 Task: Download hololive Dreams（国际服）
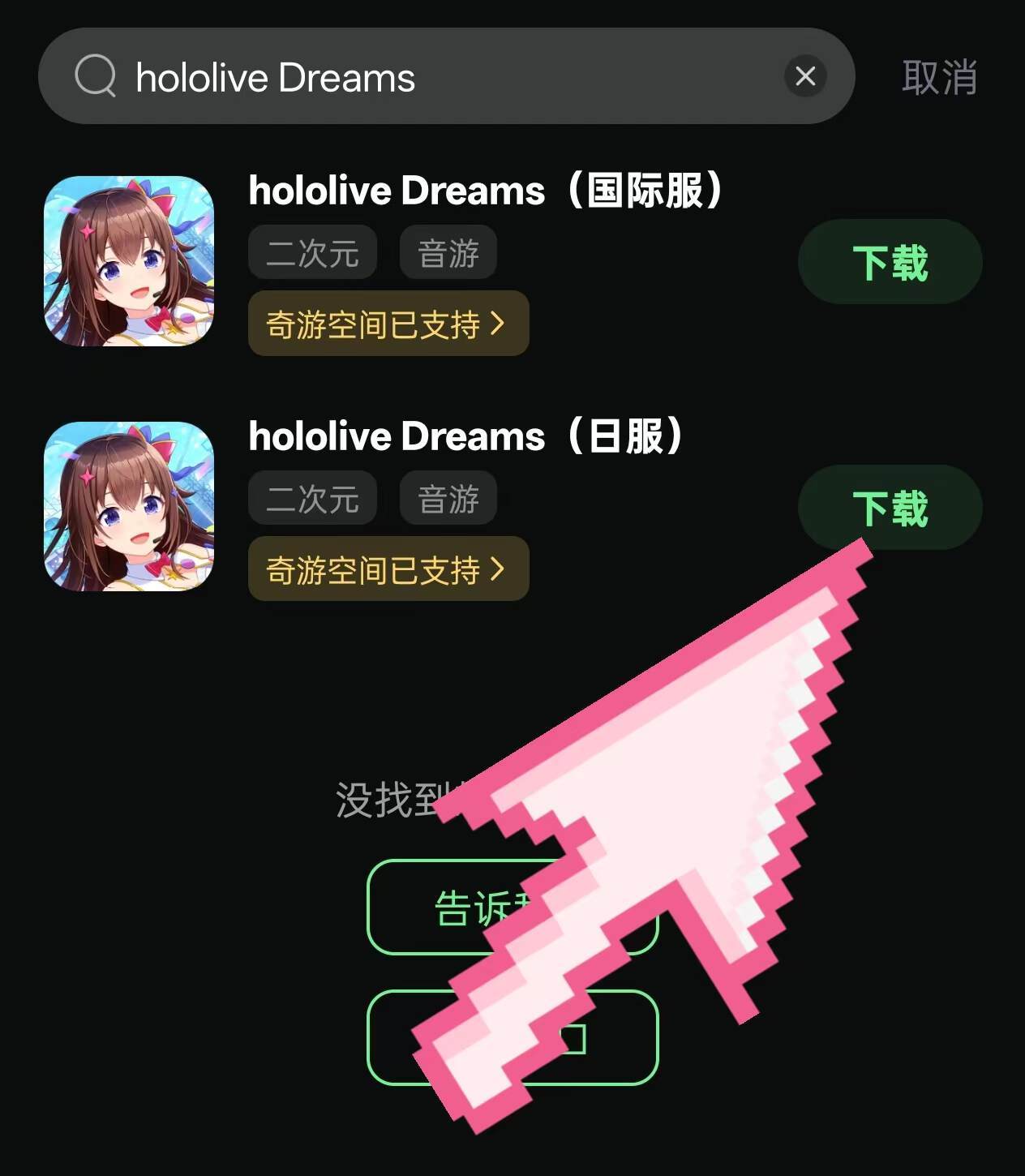pos(890,262)
